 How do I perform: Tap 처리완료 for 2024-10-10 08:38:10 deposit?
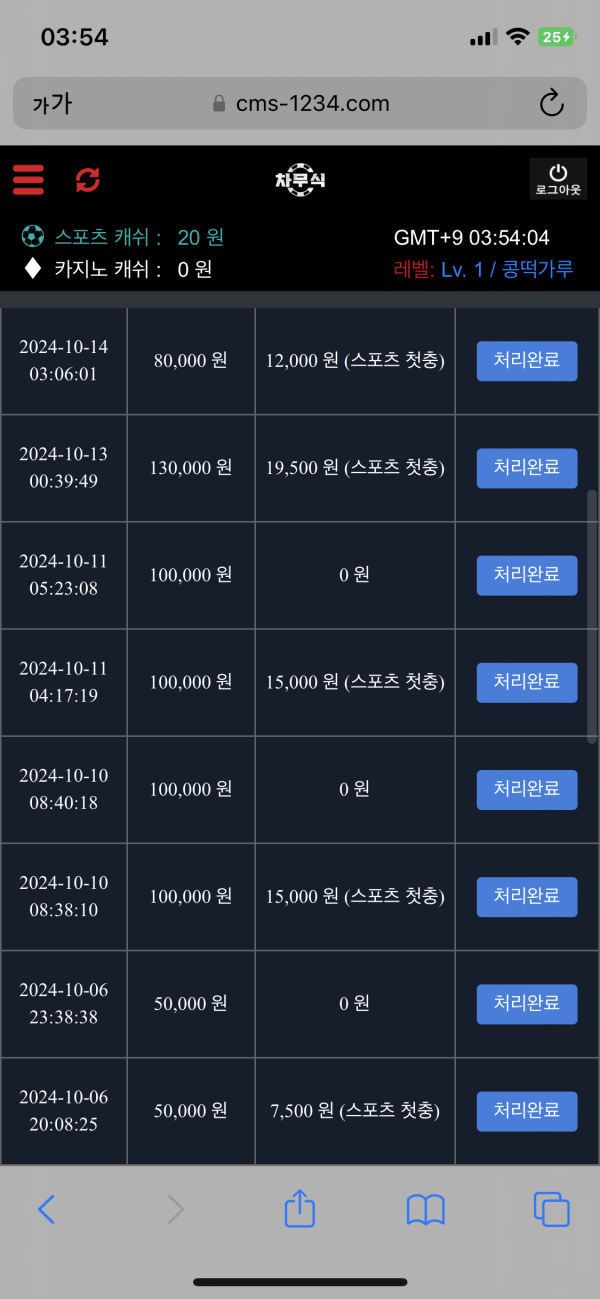click(527, 897)
